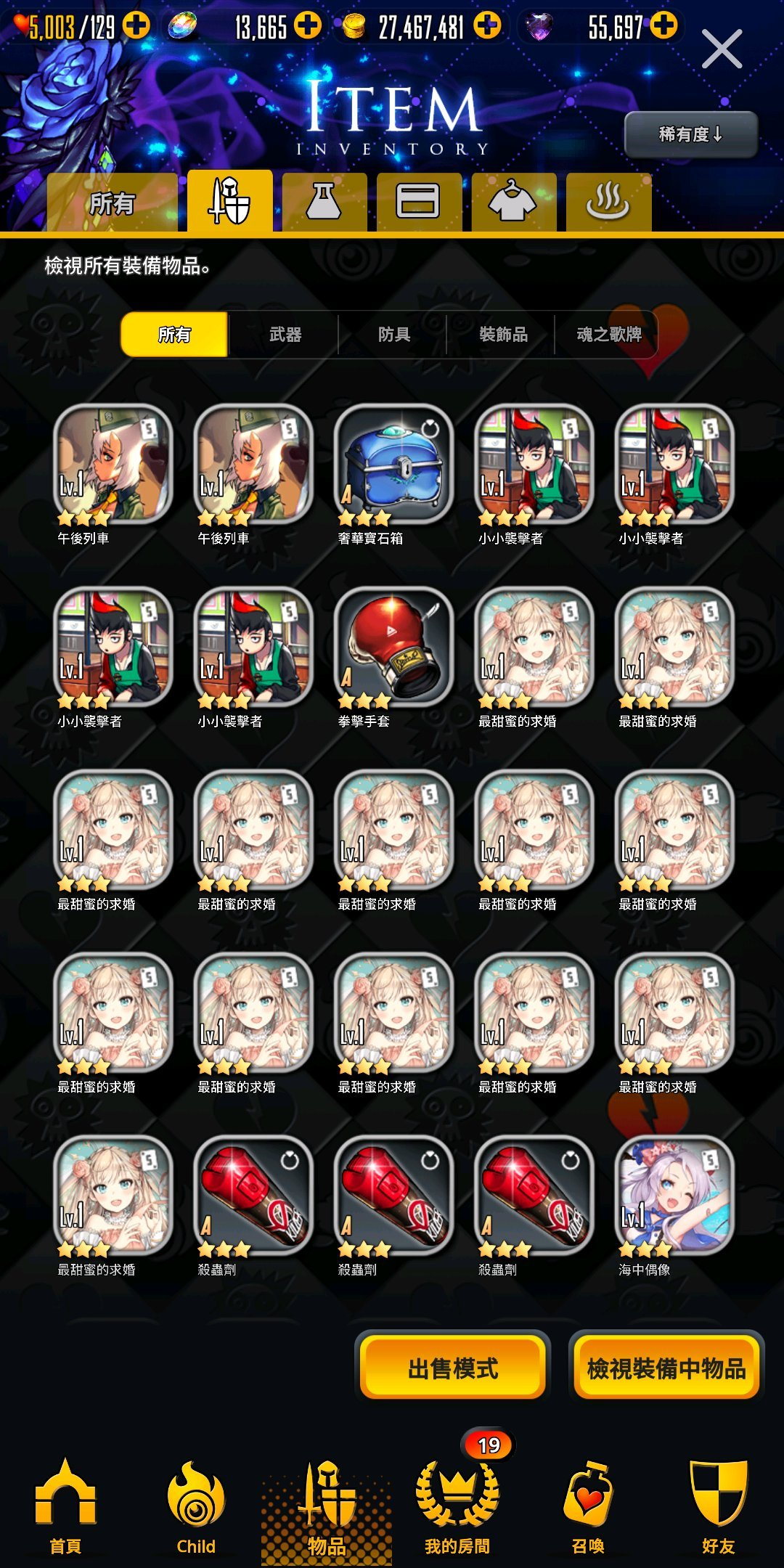Viewport: 784px width, 1568px height.
Task: Open 我的房間 tab
Action: [457, 1506]
